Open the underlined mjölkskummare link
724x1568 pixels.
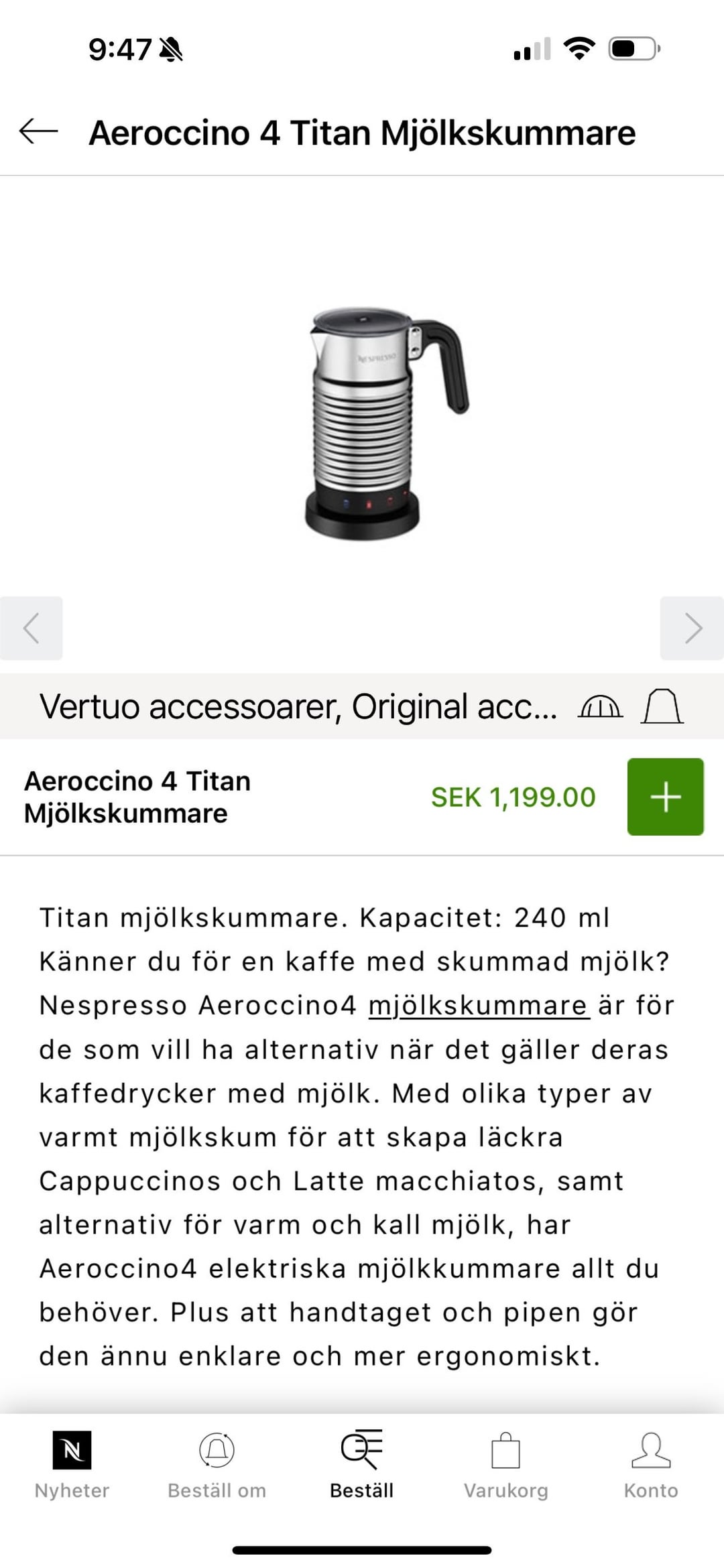tap(479, 1006)
